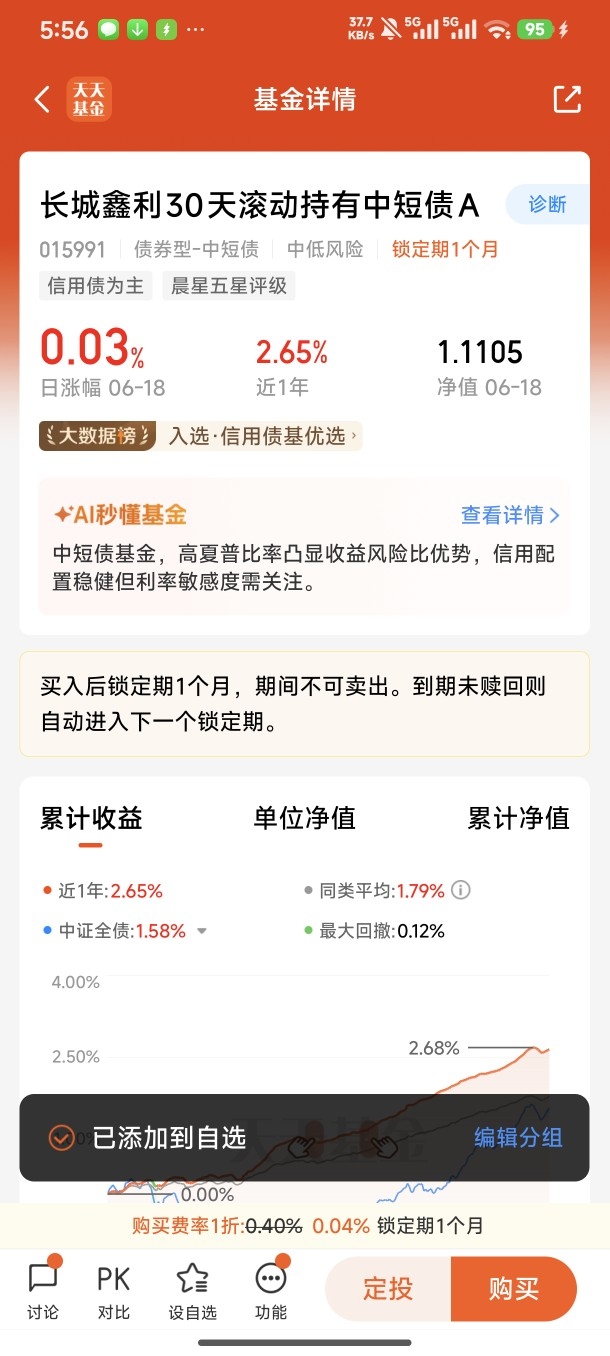Open the 讨论 discussion section
This screenshot has width=610, height=1356.
point(43,1290)
